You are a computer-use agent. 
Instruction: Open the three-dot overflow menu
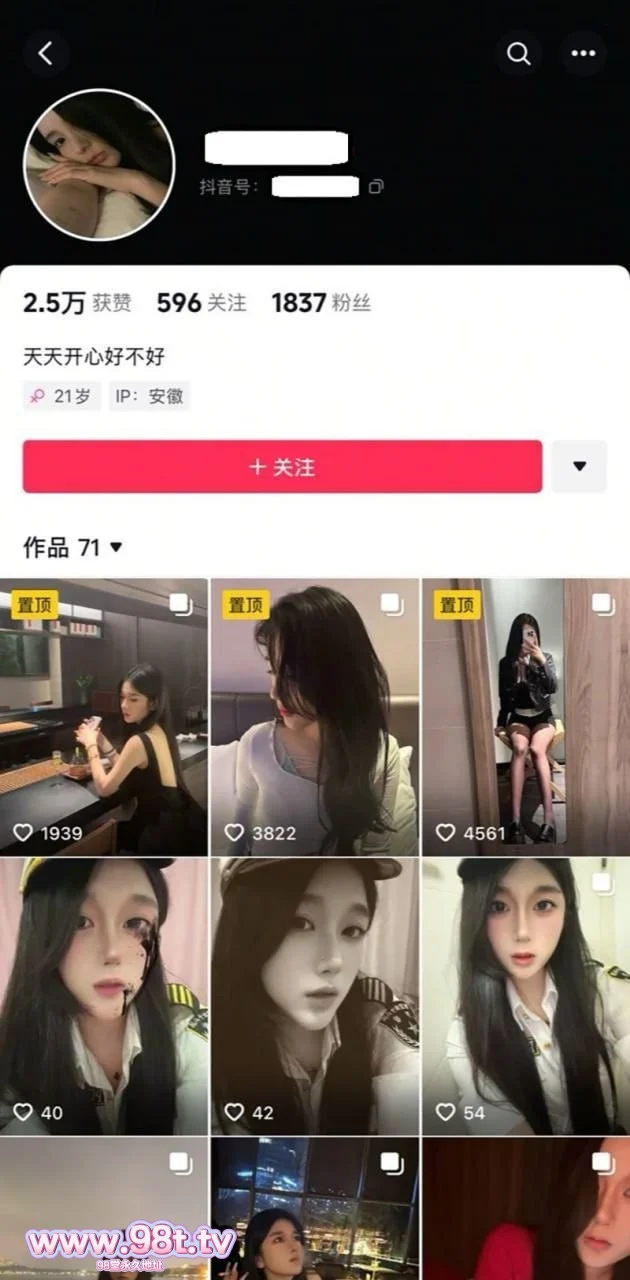(583, 53)
